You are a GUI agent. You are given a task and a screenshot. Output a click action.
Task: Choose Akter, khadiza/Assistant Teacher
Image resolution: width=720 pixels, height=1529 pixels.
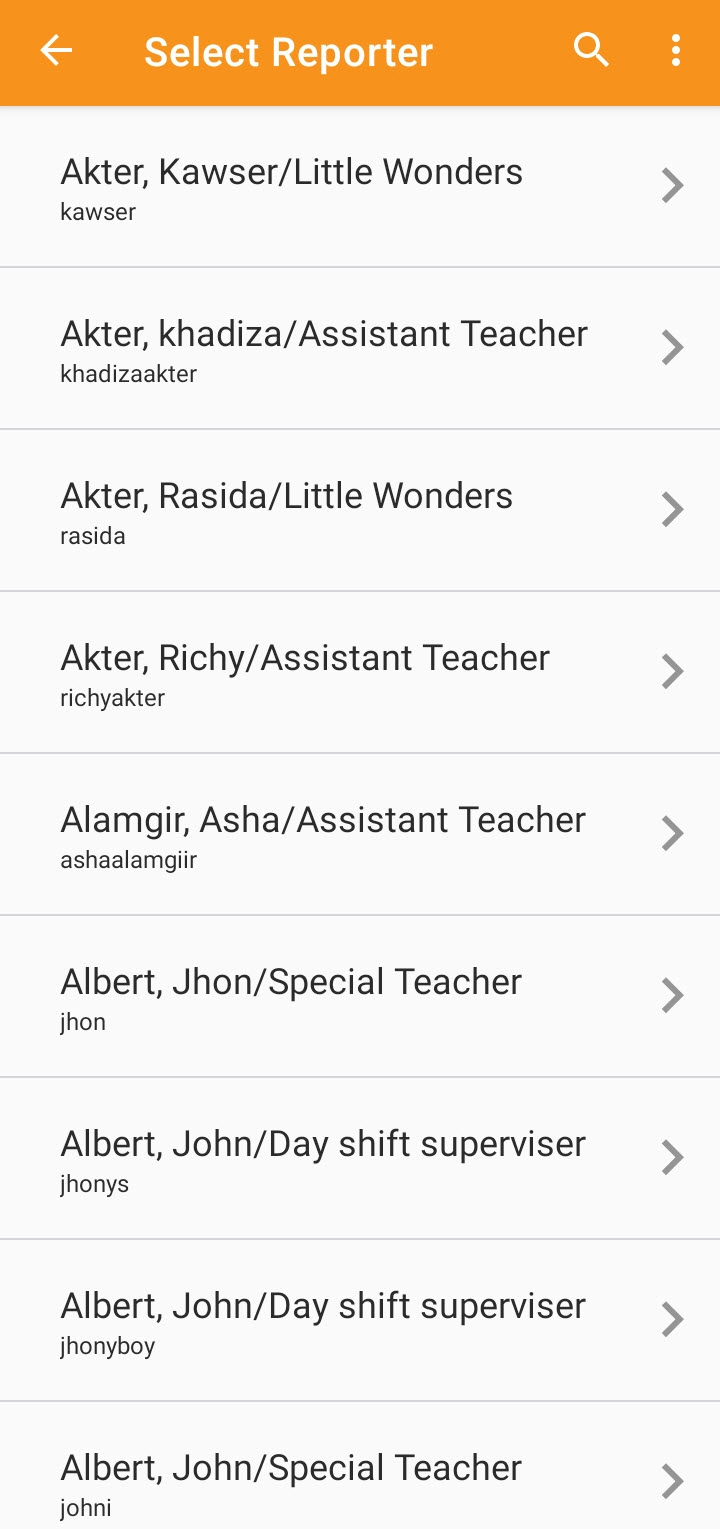click(360, 349)
